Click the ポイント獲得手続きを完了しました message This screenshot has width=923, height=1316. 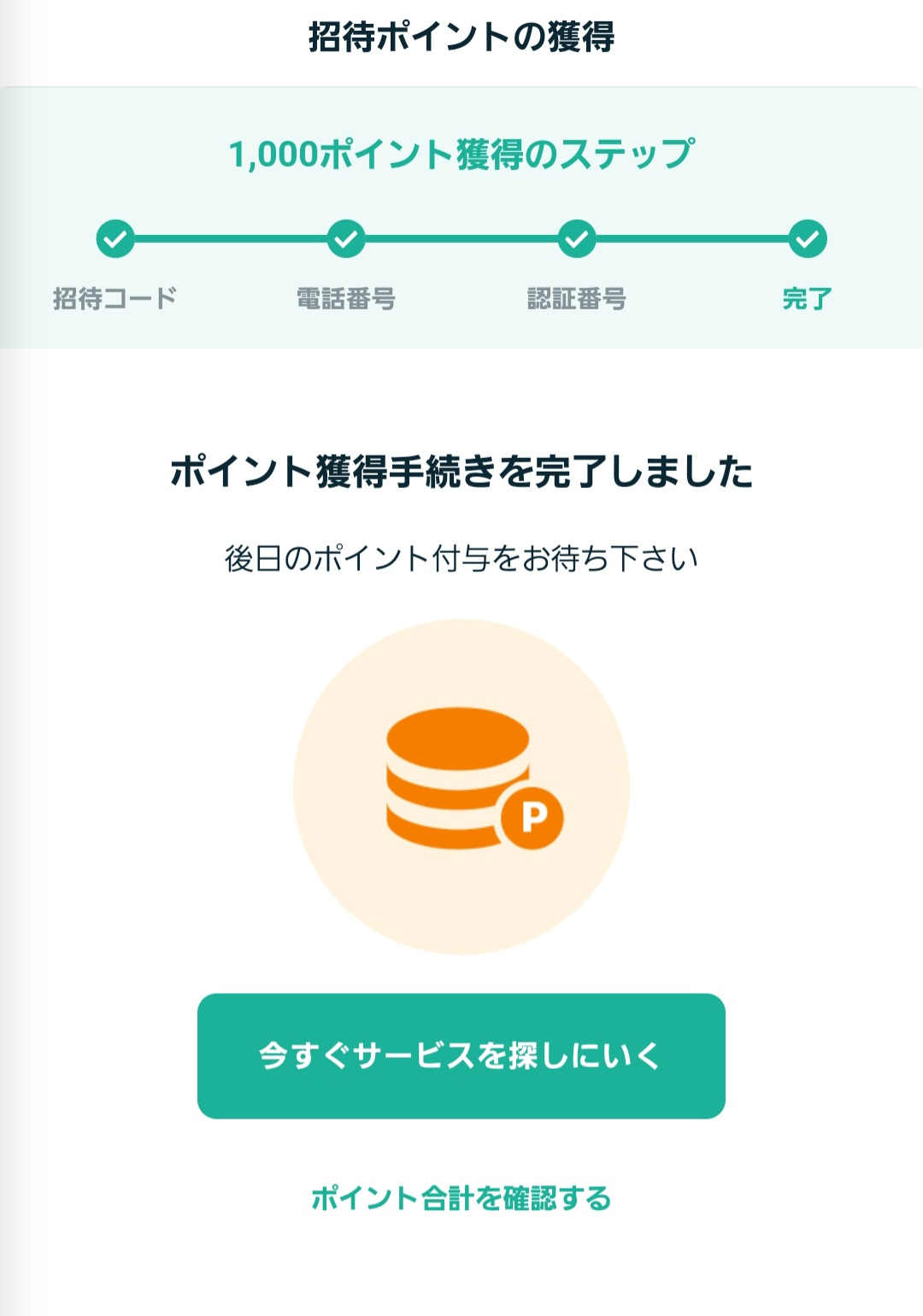point(461,468)
